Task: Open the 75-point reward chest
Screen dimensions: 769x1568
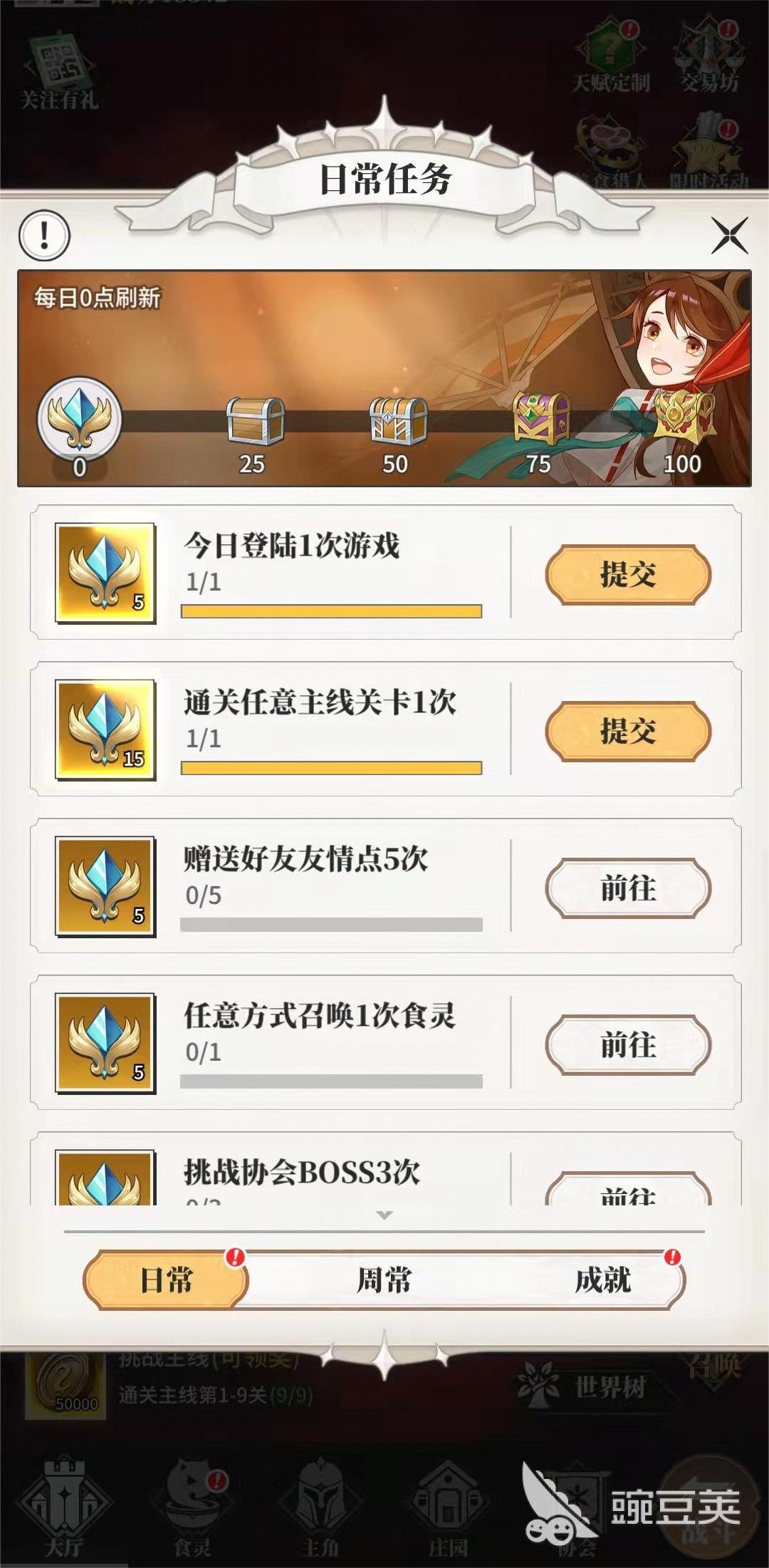Action: pyautogui.click(x=541, y=419)
